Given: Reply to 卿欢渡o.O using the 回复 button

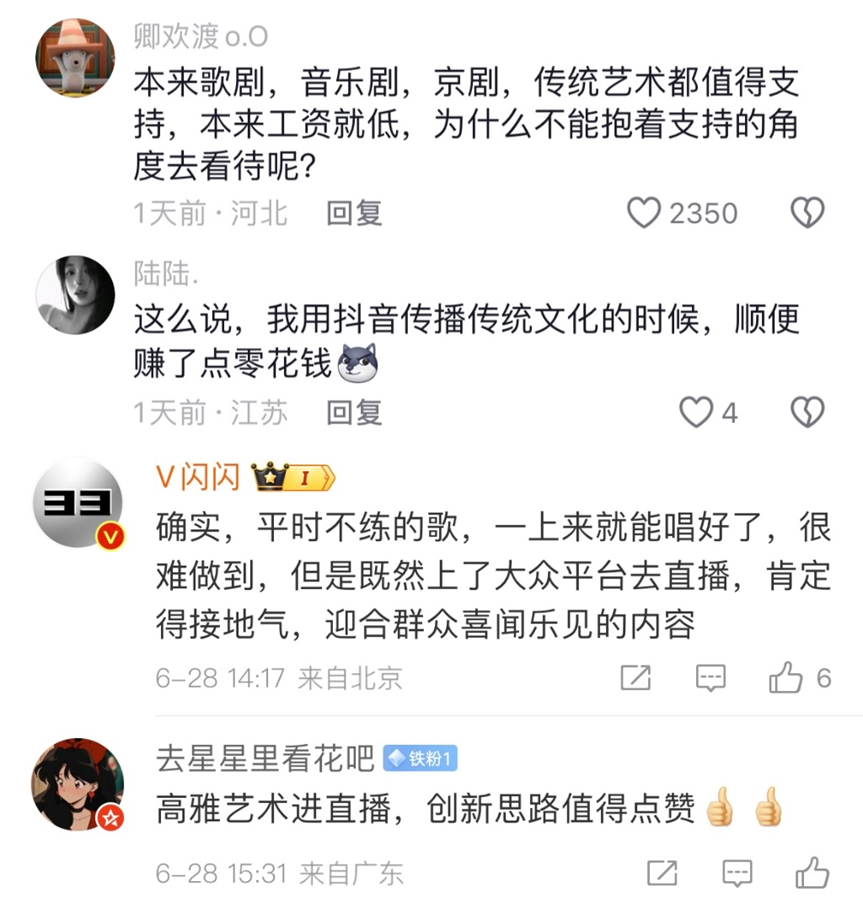Looking at the screenshot, I should point(352,212).
